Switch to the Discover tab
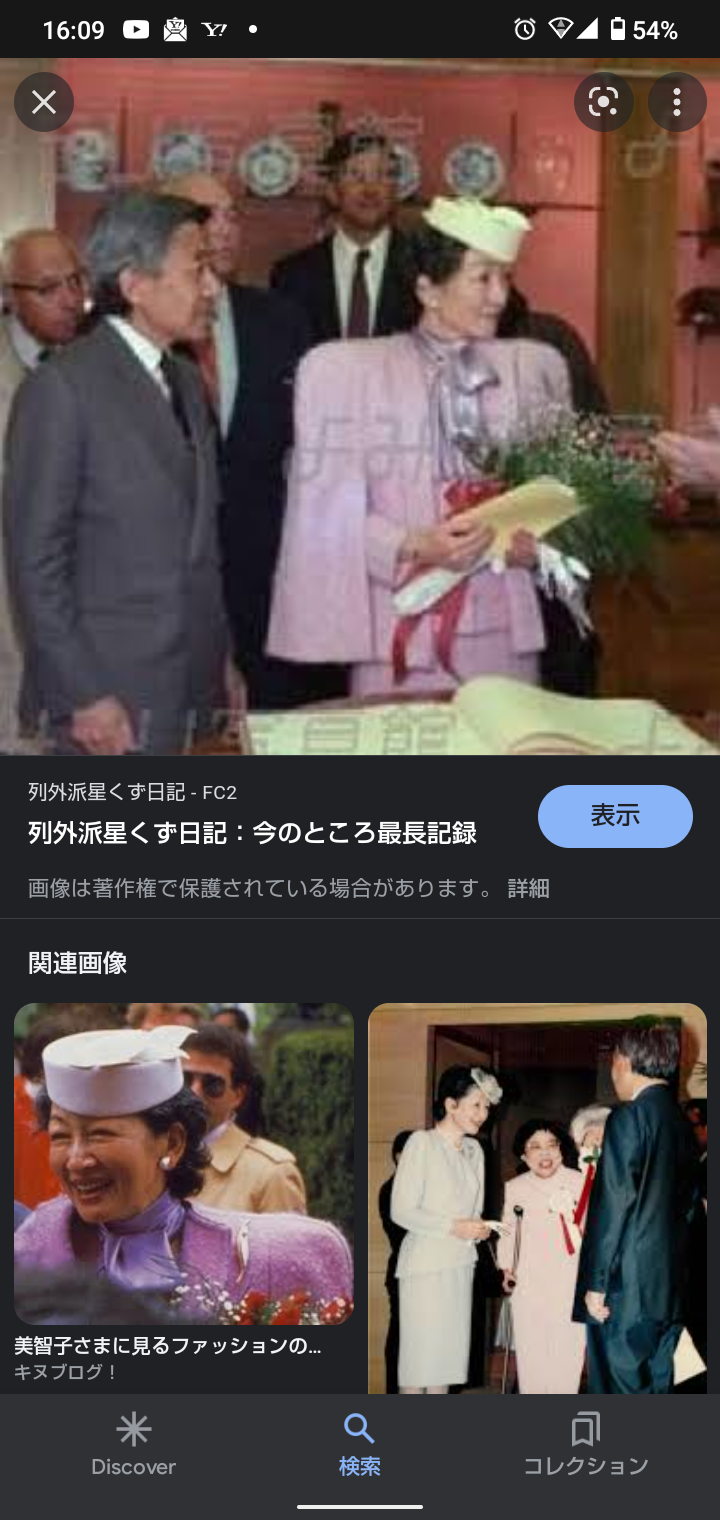This screenshot has width=720, height=1520. tap(133, 1446)
